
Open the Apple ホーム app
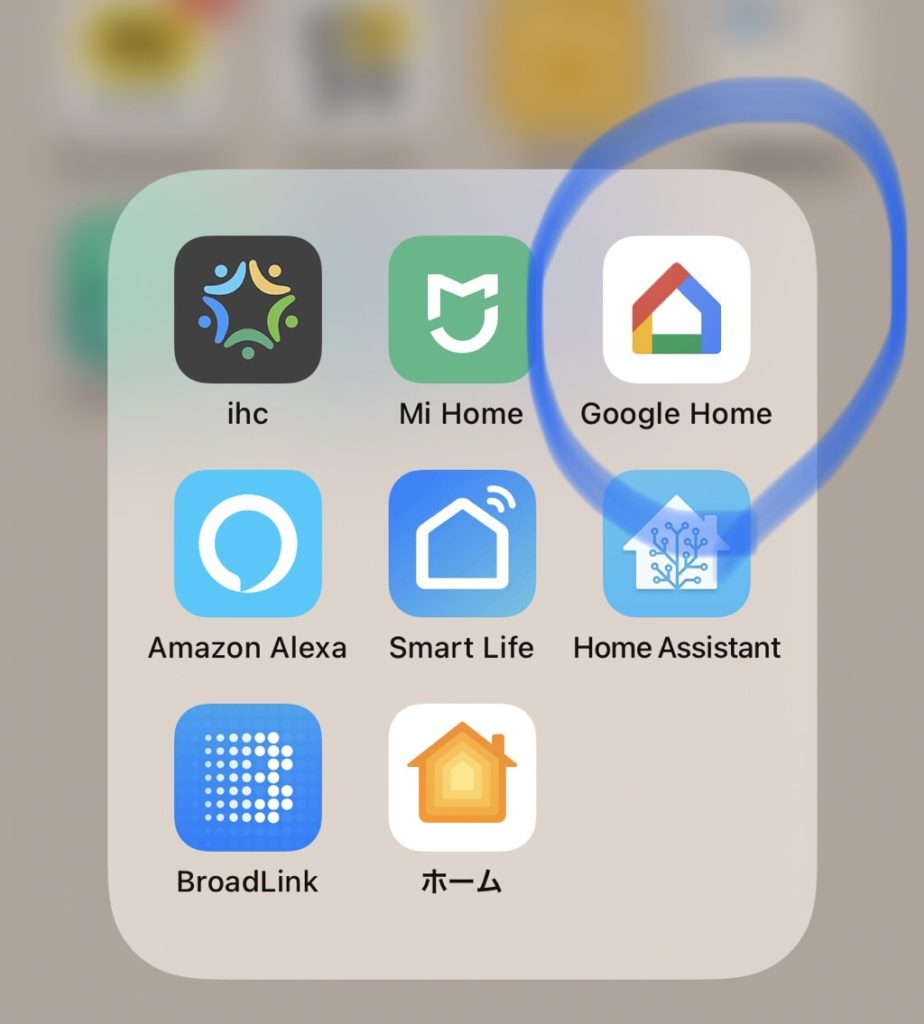(462, 777)
